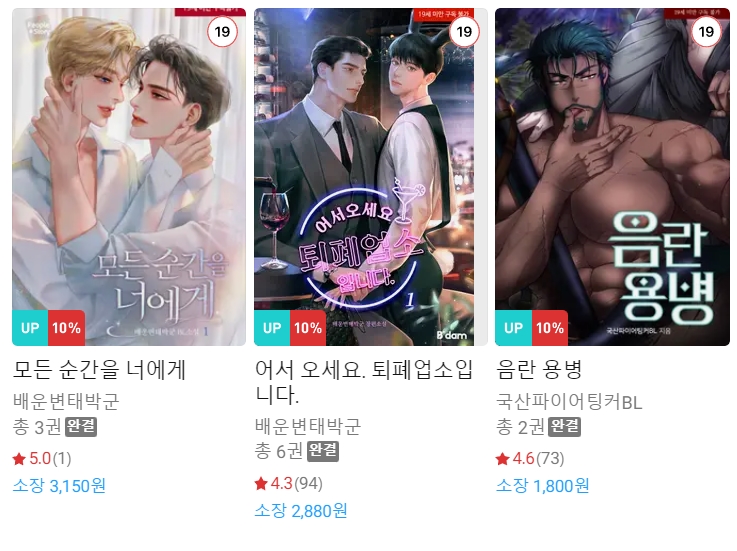This screenshot has height=551, width=737.
Task: Open title link 음란 용병
Action: coord(539,370)
